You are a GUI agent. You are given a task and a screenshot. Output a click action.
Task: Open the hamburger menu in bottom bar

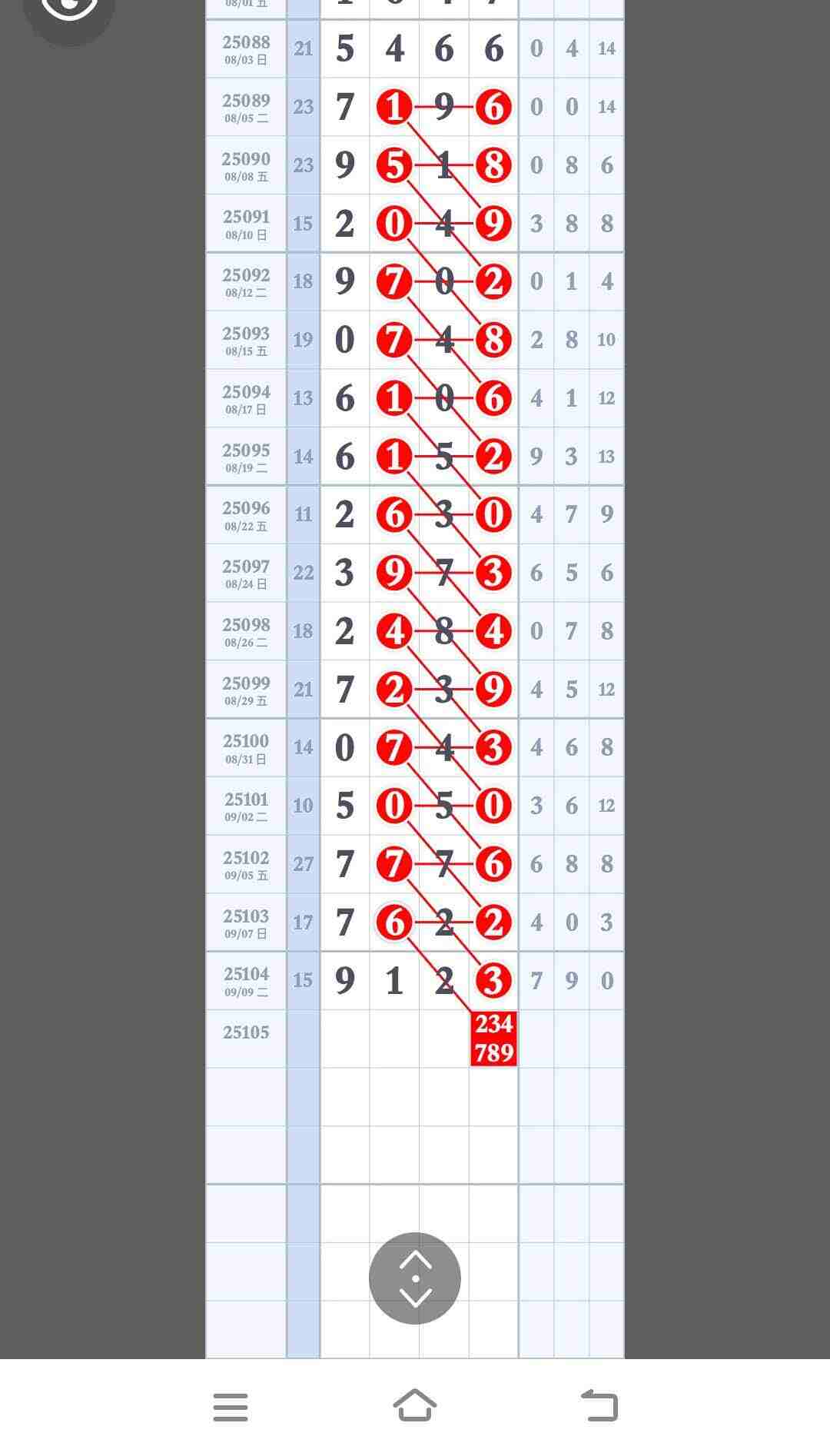click(x=231, y=1406)
